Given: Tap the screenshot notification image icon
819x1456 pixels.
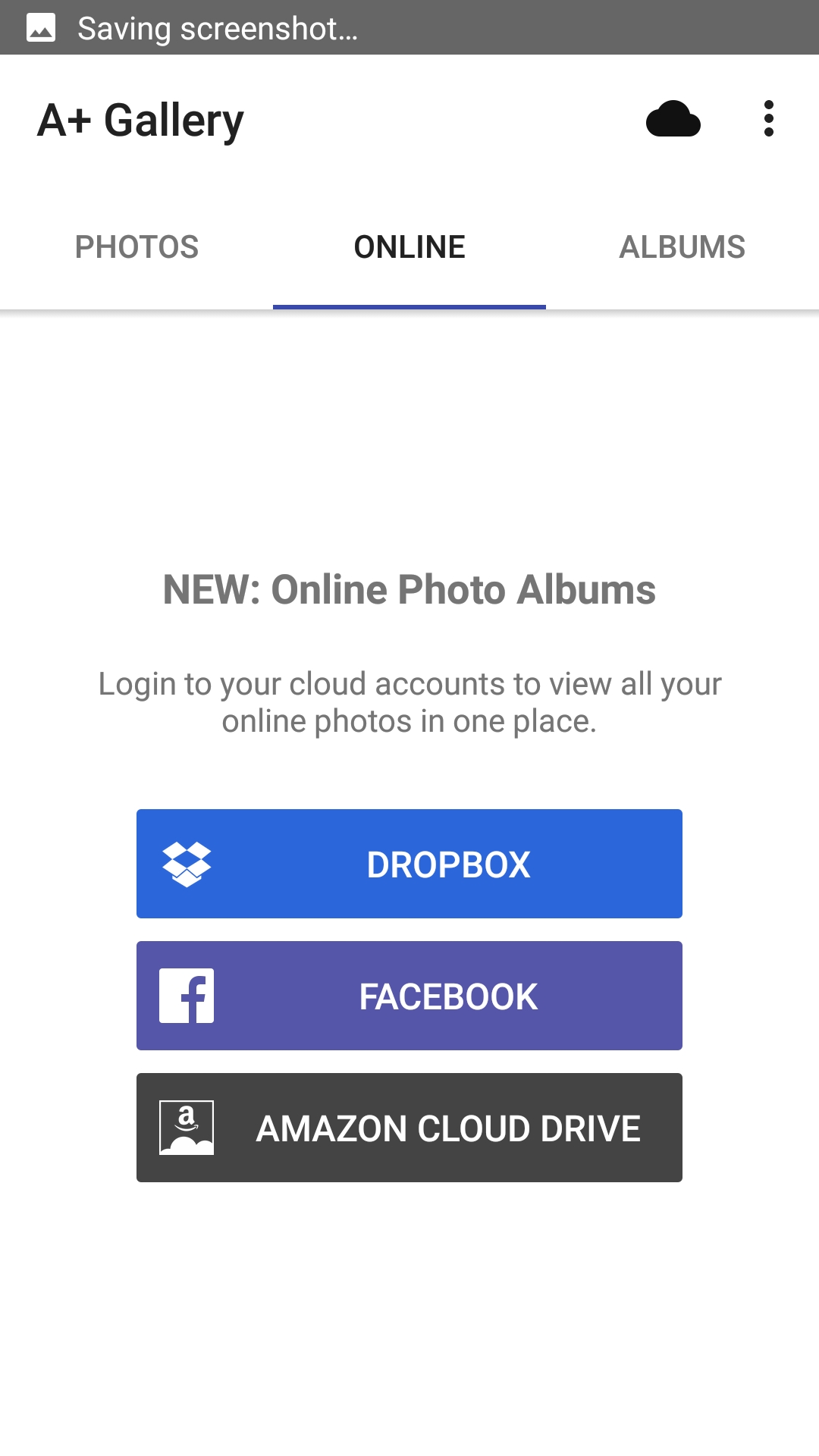Looking at the screenshot, I should tap(42, 27).
